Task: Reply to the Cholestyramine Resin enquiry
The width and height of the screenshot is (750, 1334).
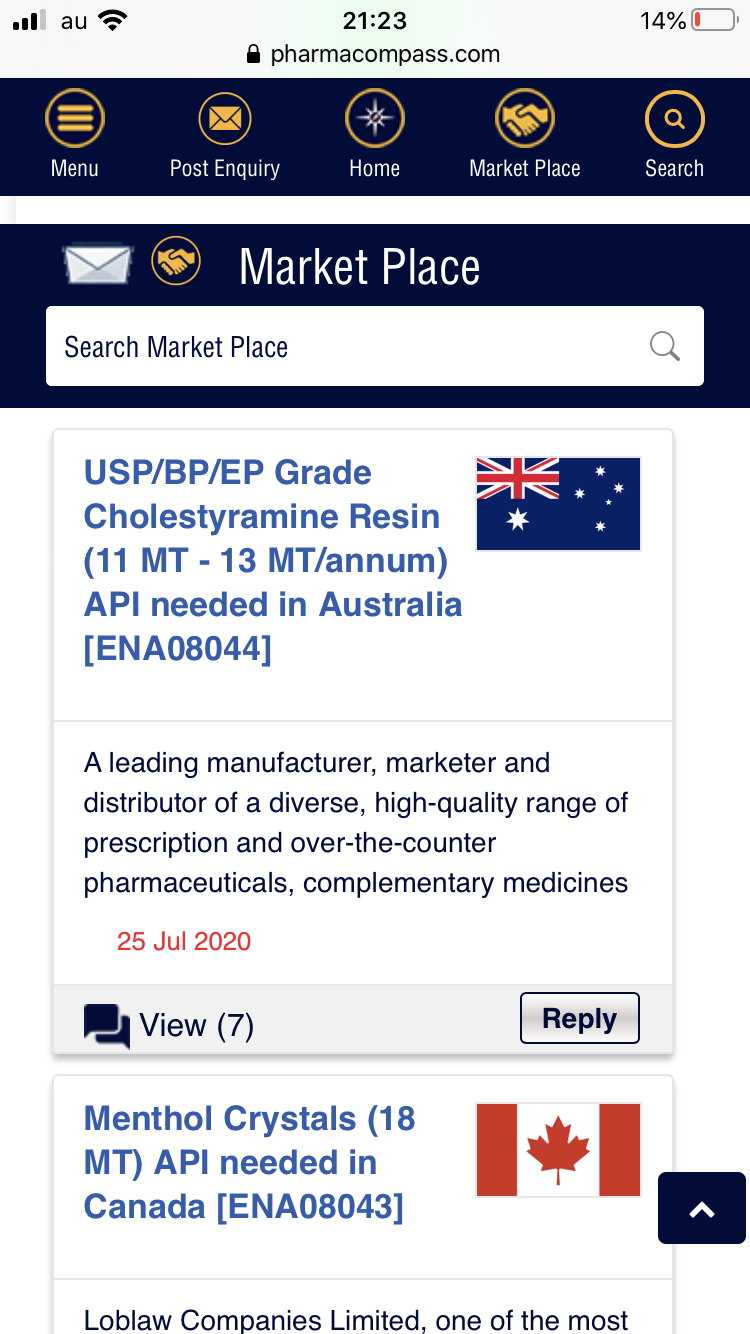Action: [x=579, y=1018]
